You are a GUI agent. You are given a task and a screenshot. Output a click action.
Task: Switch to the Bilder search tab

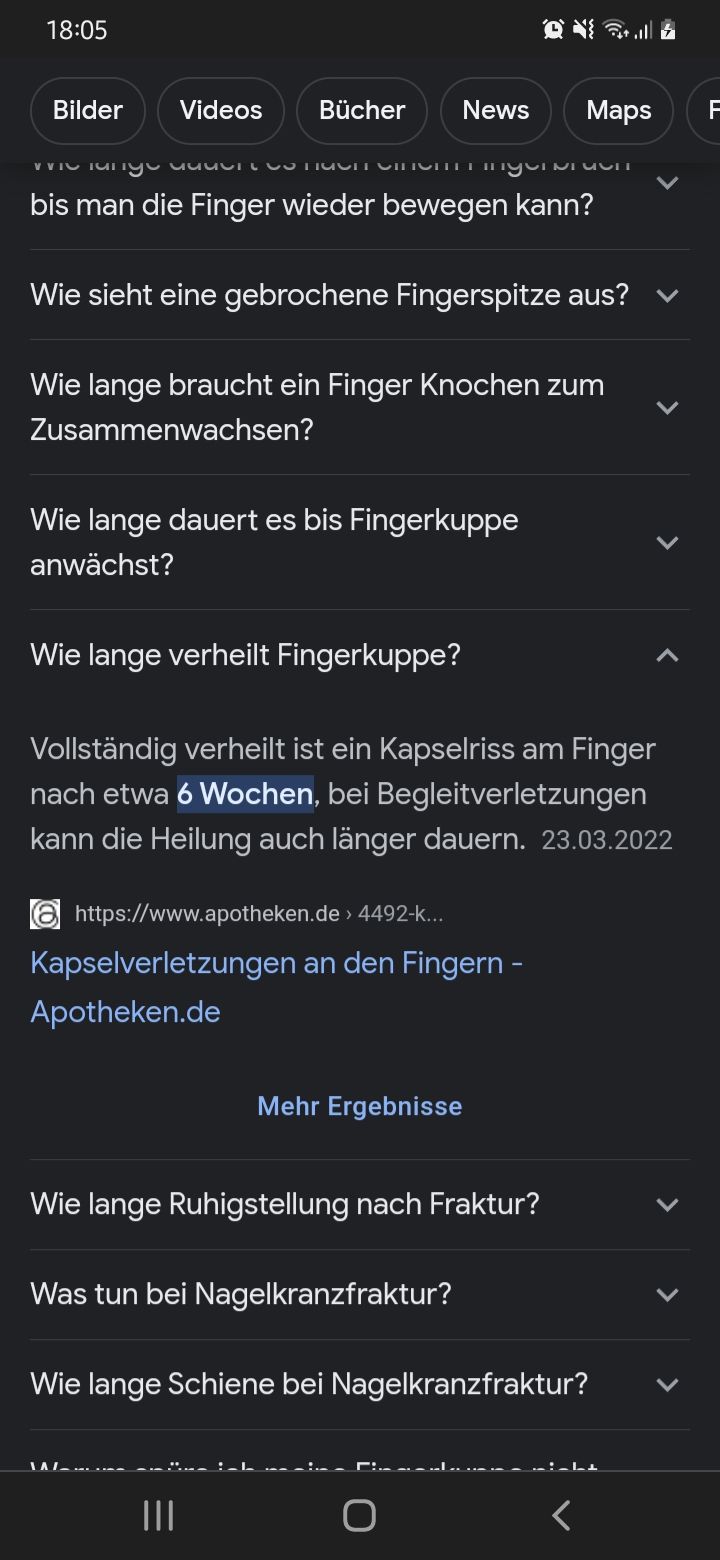[88, 110]
